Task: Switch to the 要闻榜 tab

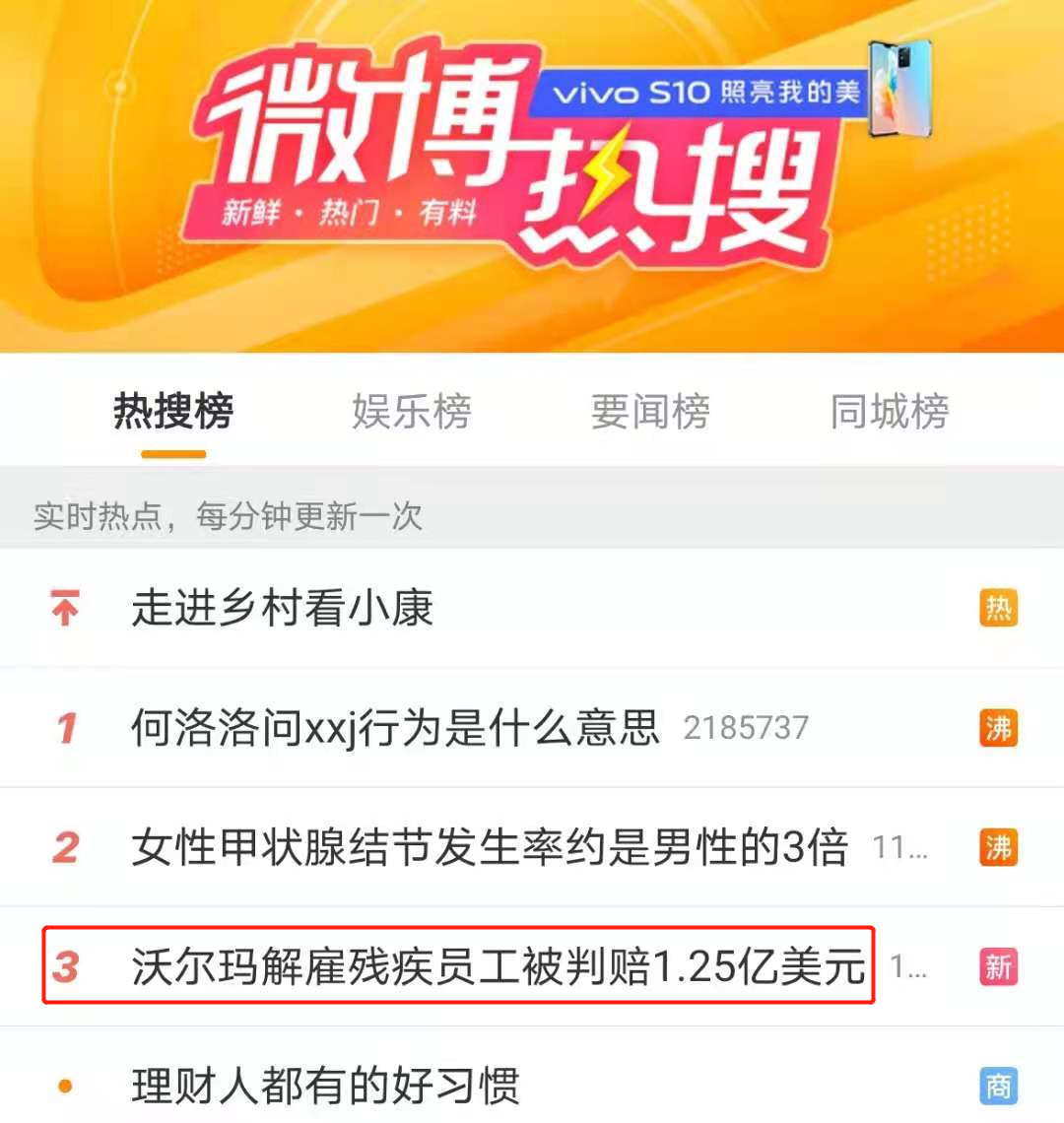Action: [x=651, y=414]
